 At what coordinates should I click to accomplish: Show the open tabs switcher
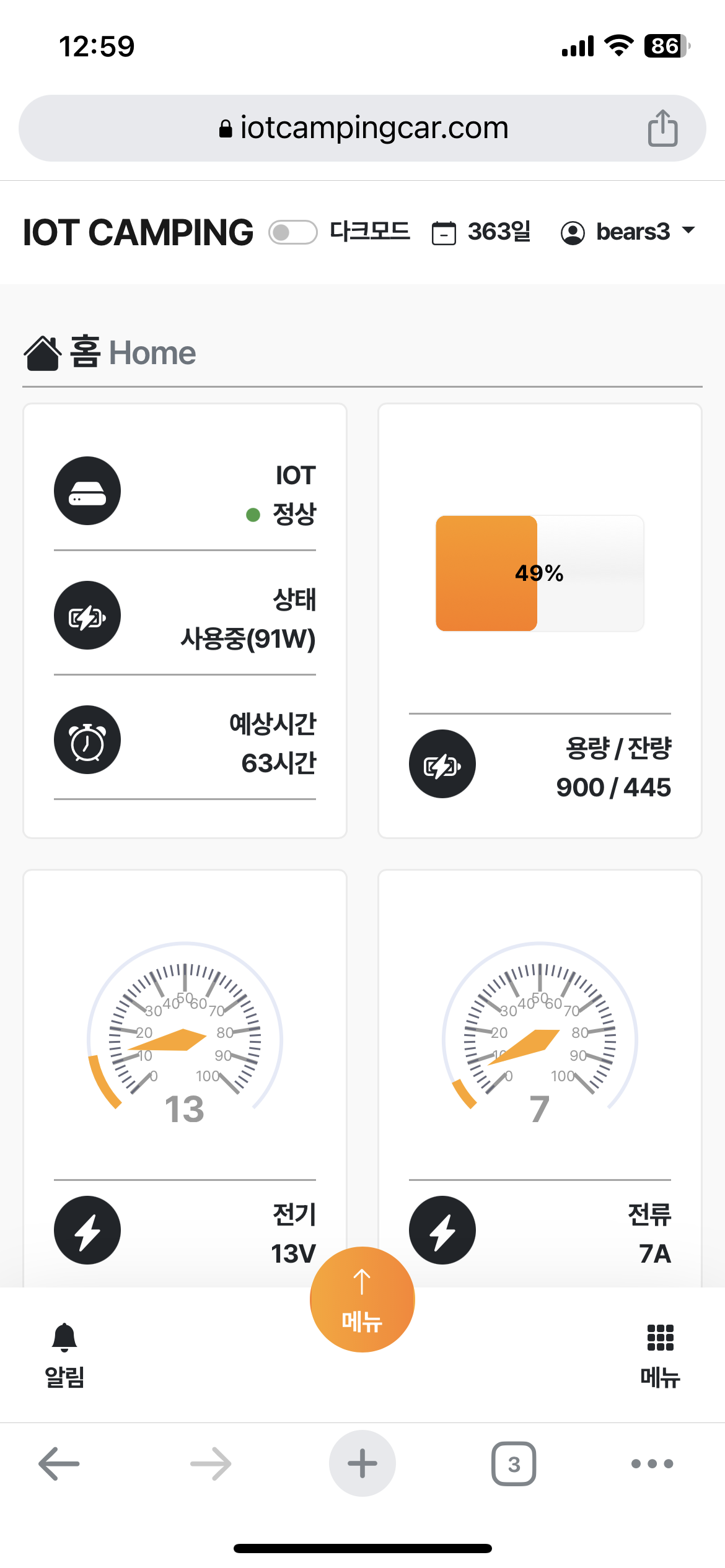(514, 1463)
